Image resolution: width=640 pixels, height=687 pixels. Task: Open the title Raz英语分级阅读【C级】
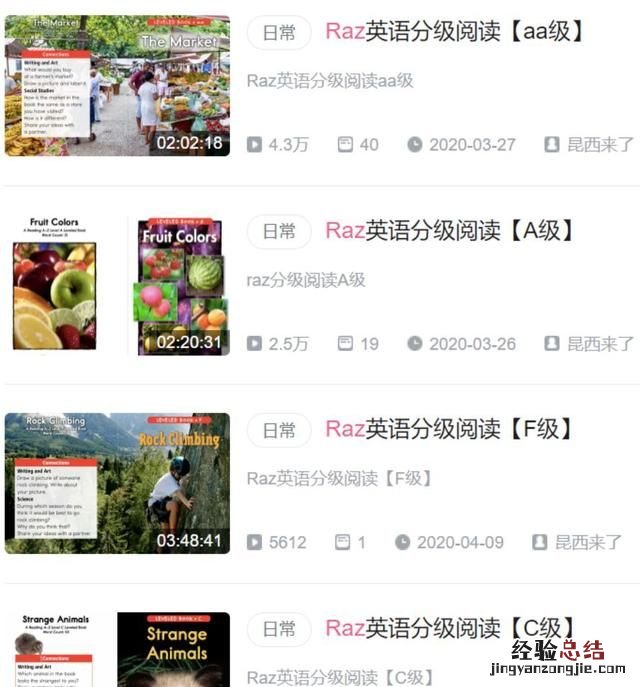click(450, 628)
